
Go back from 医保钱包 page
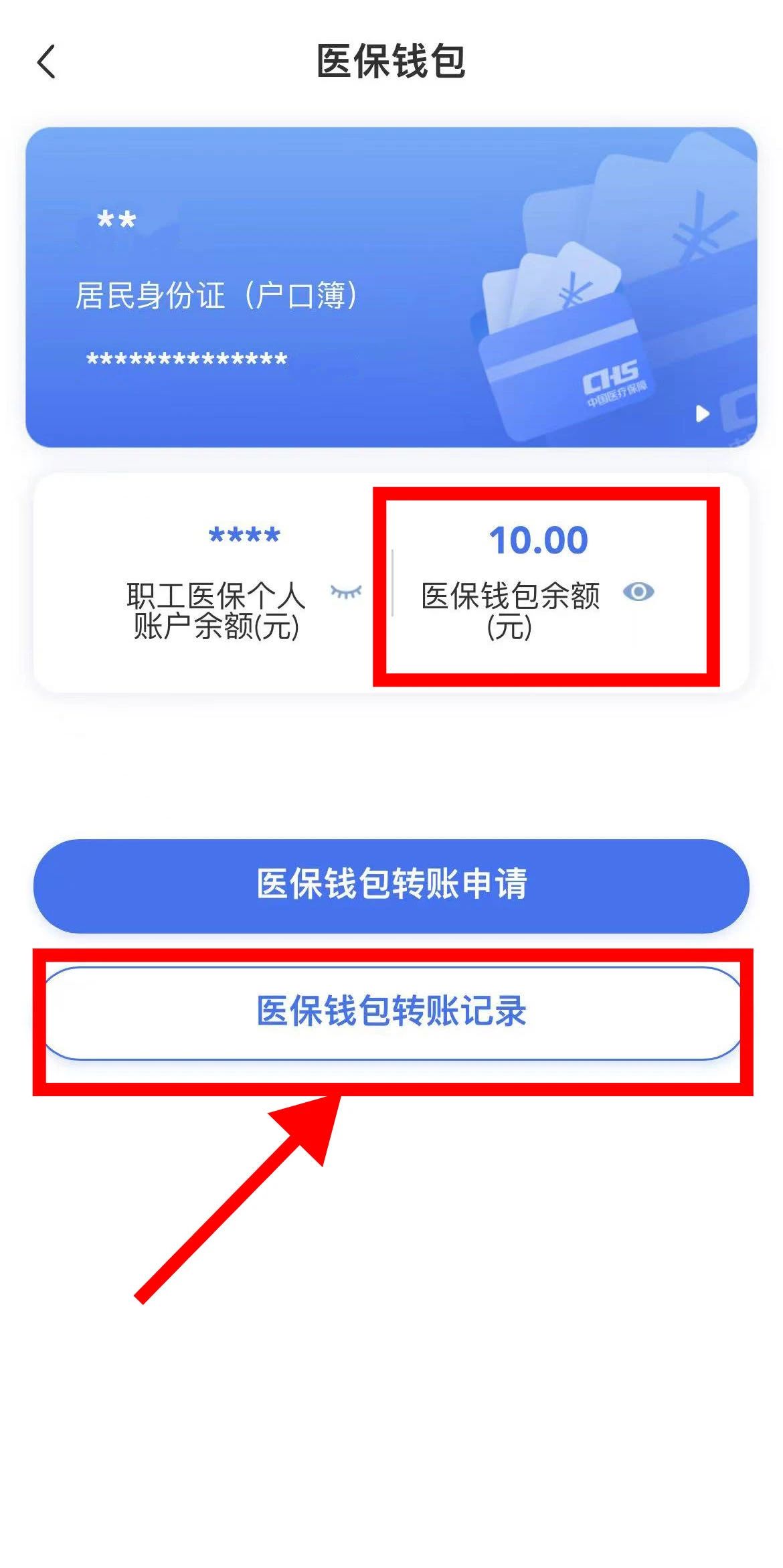(x=46, y=62)
